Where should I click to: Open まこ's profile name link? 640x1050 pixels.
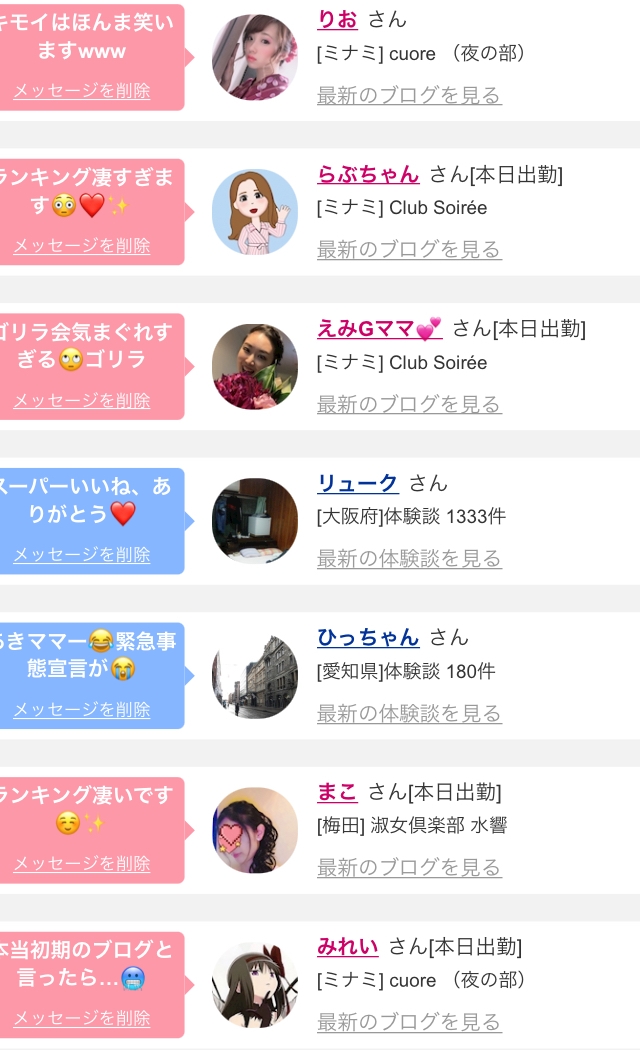[x=337, y=792]
